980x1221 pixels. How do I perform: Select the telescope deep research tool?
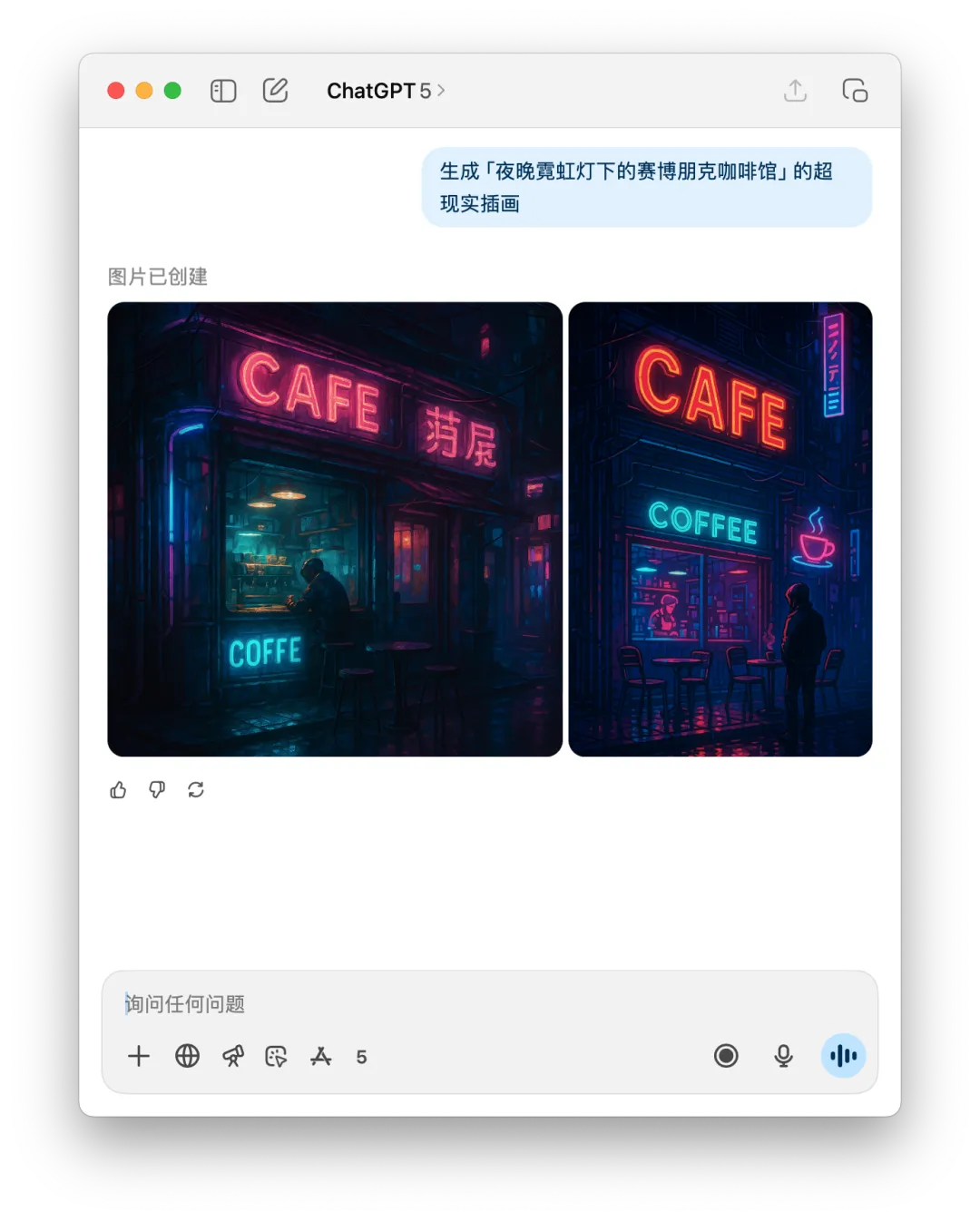pos(233,1056)
